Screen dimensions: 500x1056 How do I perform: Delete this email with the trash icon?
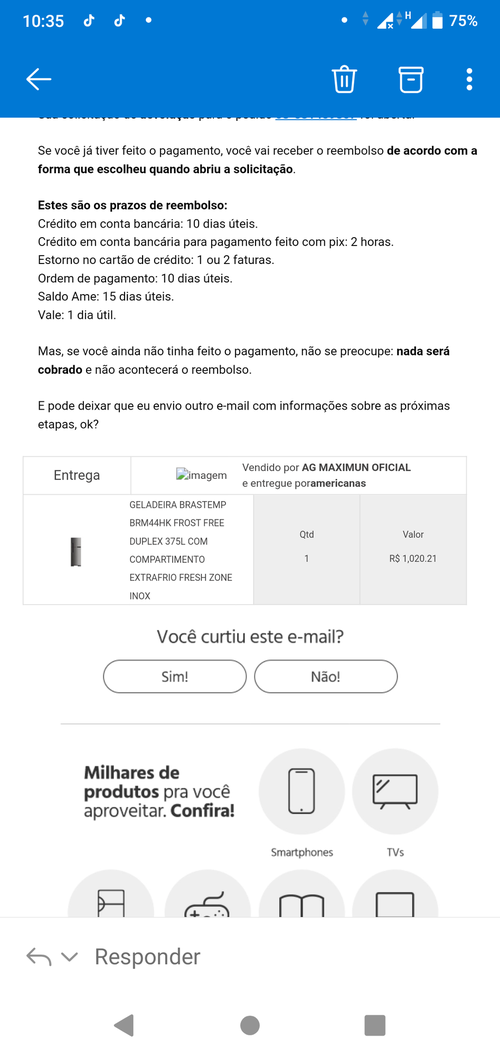344,79
